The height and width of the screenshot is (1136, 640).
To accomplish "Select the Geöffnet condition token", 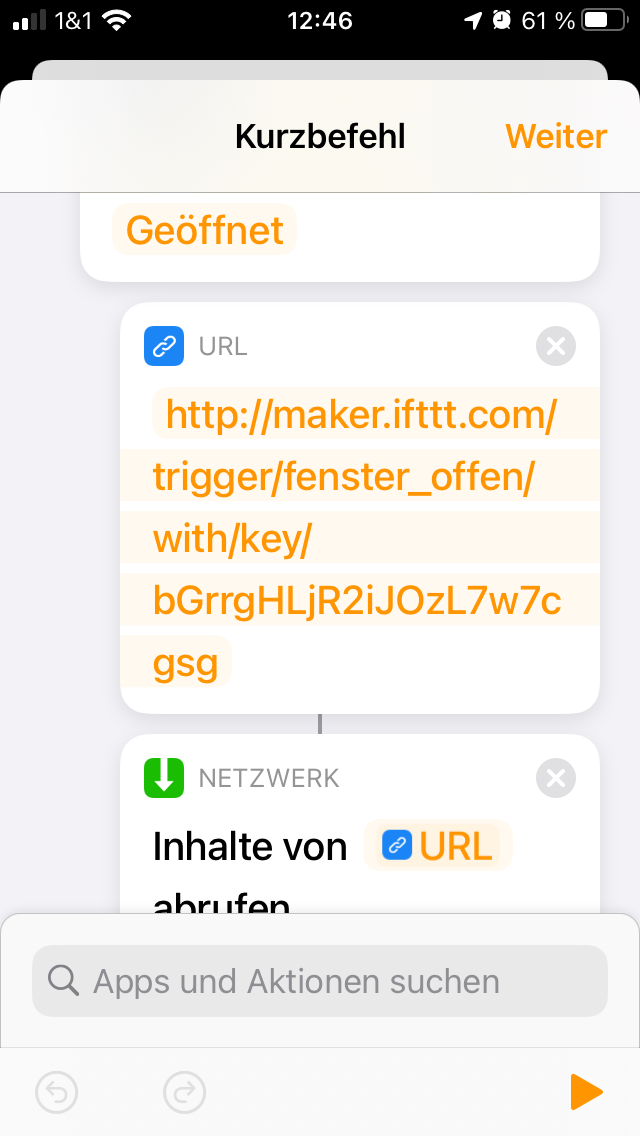I will point(205,230).
